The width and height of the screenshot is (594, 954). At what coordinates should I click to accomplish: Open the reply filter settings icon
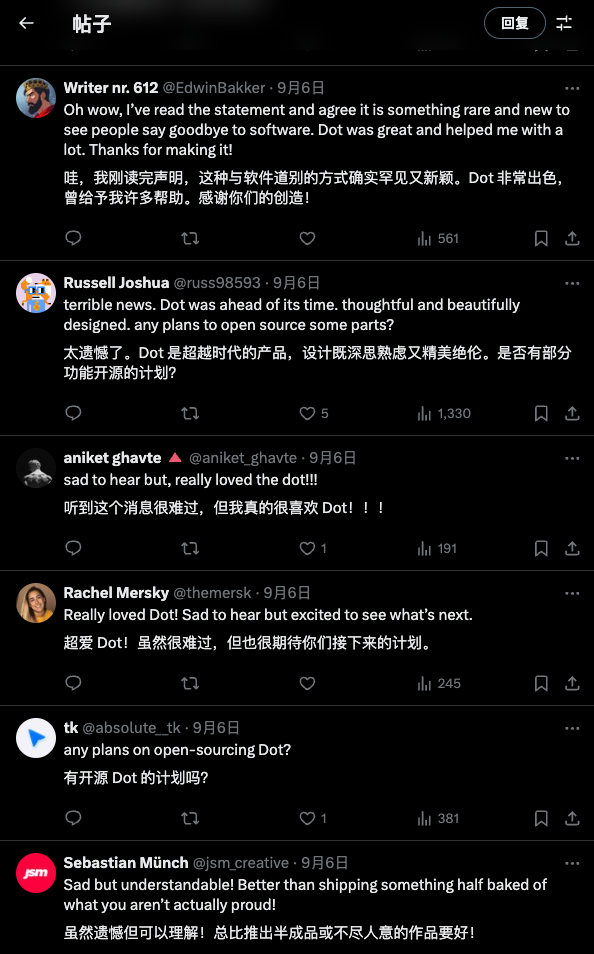tap(564, 23)
